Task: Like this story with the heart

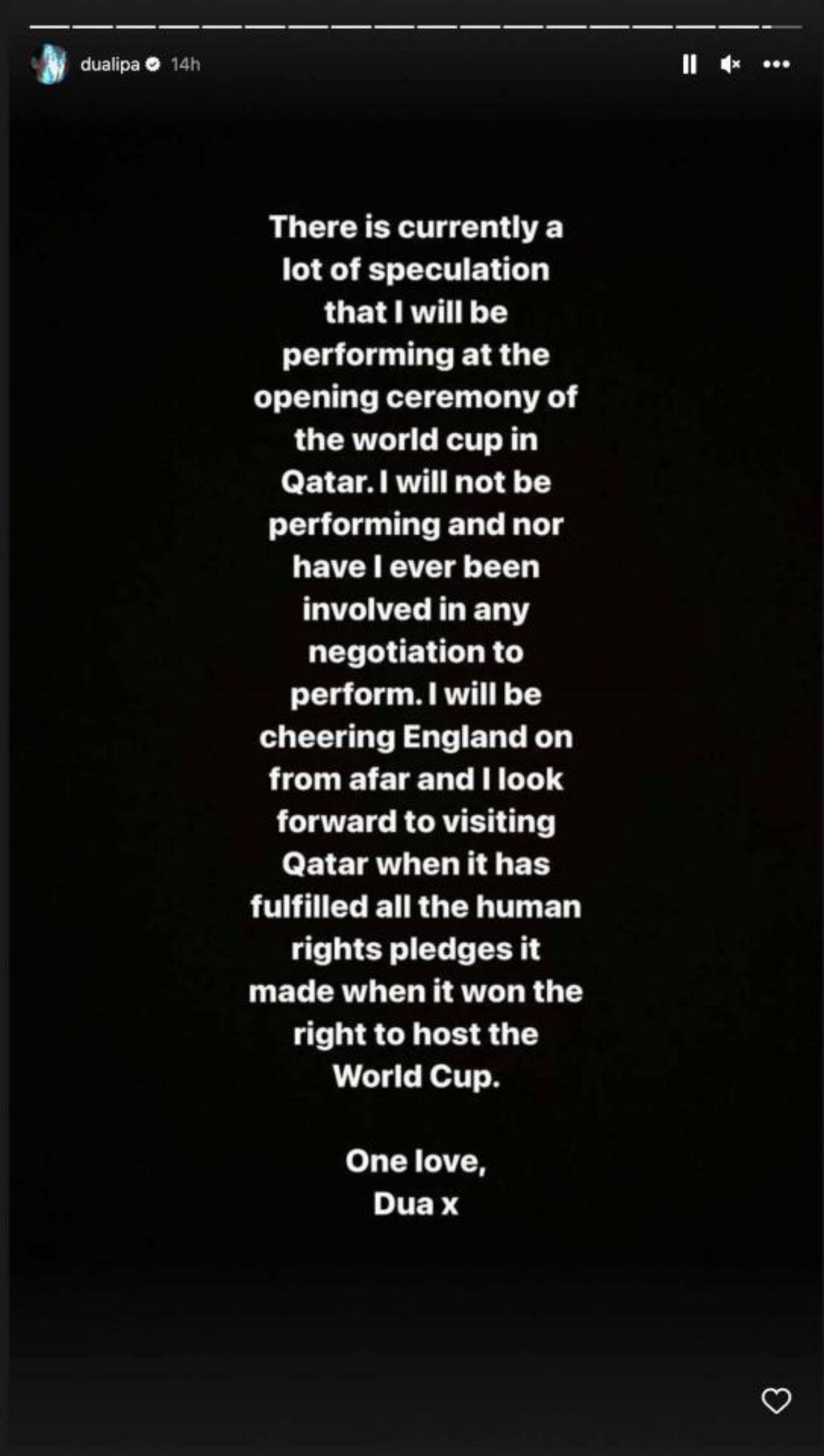Action: 776,1400
